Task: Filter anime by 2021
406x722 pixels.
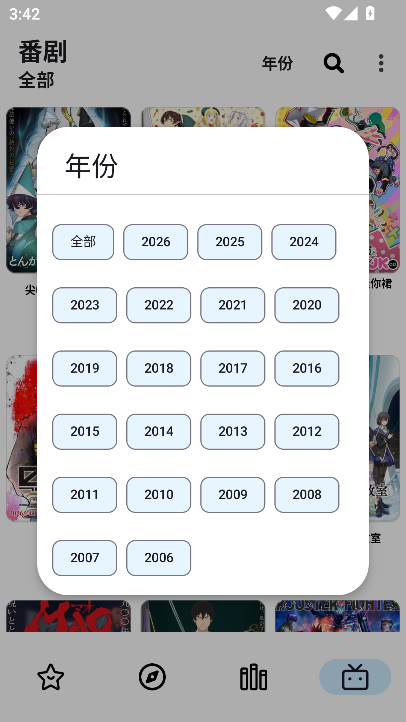Action: click(x=232, y=305)
